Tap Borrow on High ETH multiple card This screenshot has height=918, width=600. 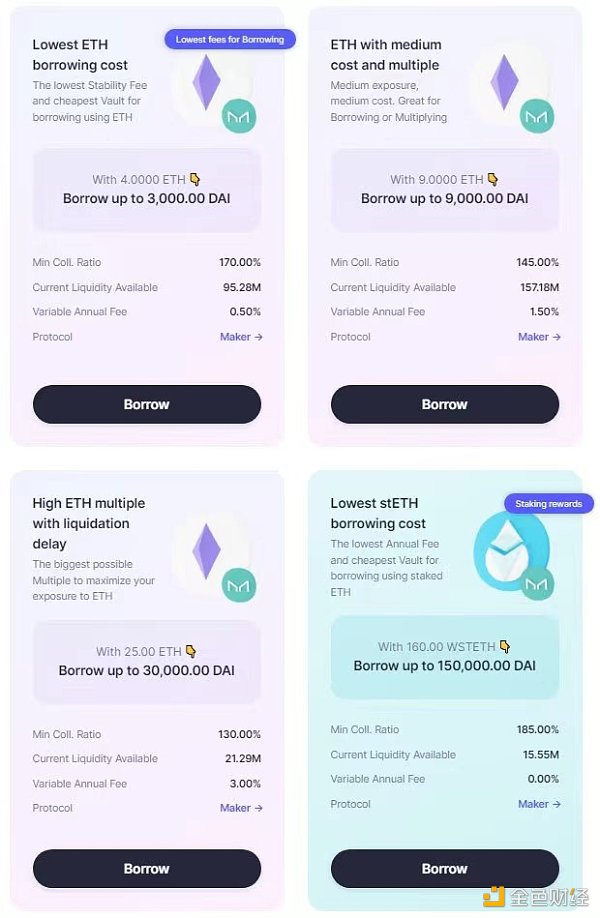pyautogui.click(x=146, y=869)
